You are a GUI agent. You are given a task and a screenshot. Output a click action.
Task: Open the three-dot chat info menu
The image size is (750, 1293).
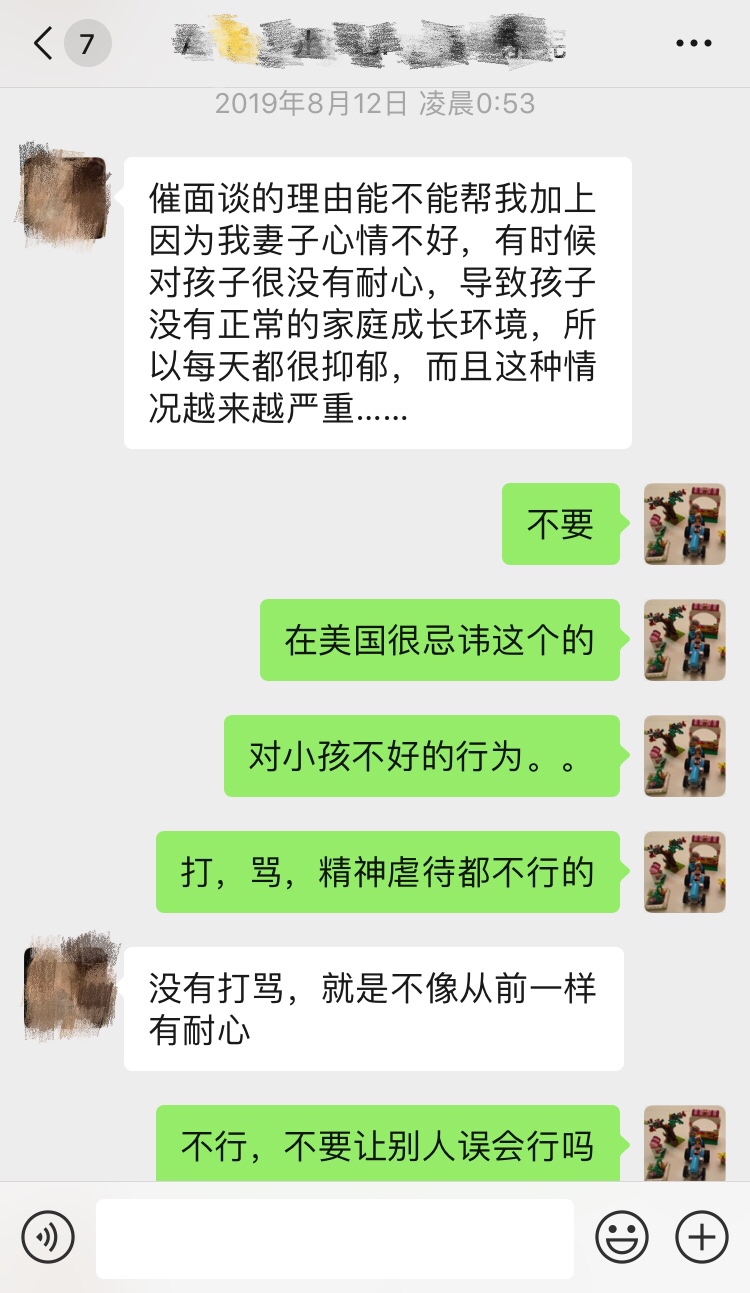pyautogui.click(x=693, y=44)
